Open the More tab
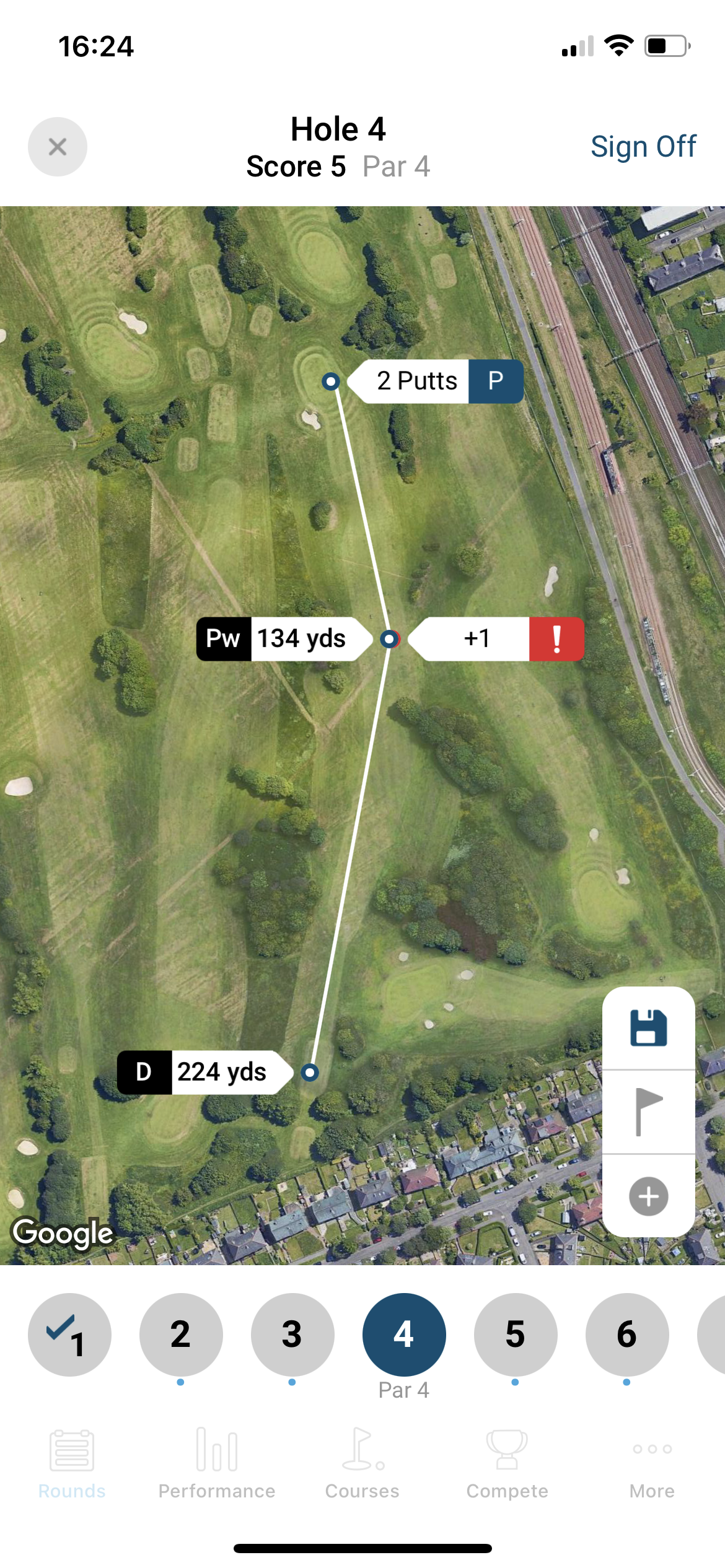 pyautogui.click(x=652, y=1464)
